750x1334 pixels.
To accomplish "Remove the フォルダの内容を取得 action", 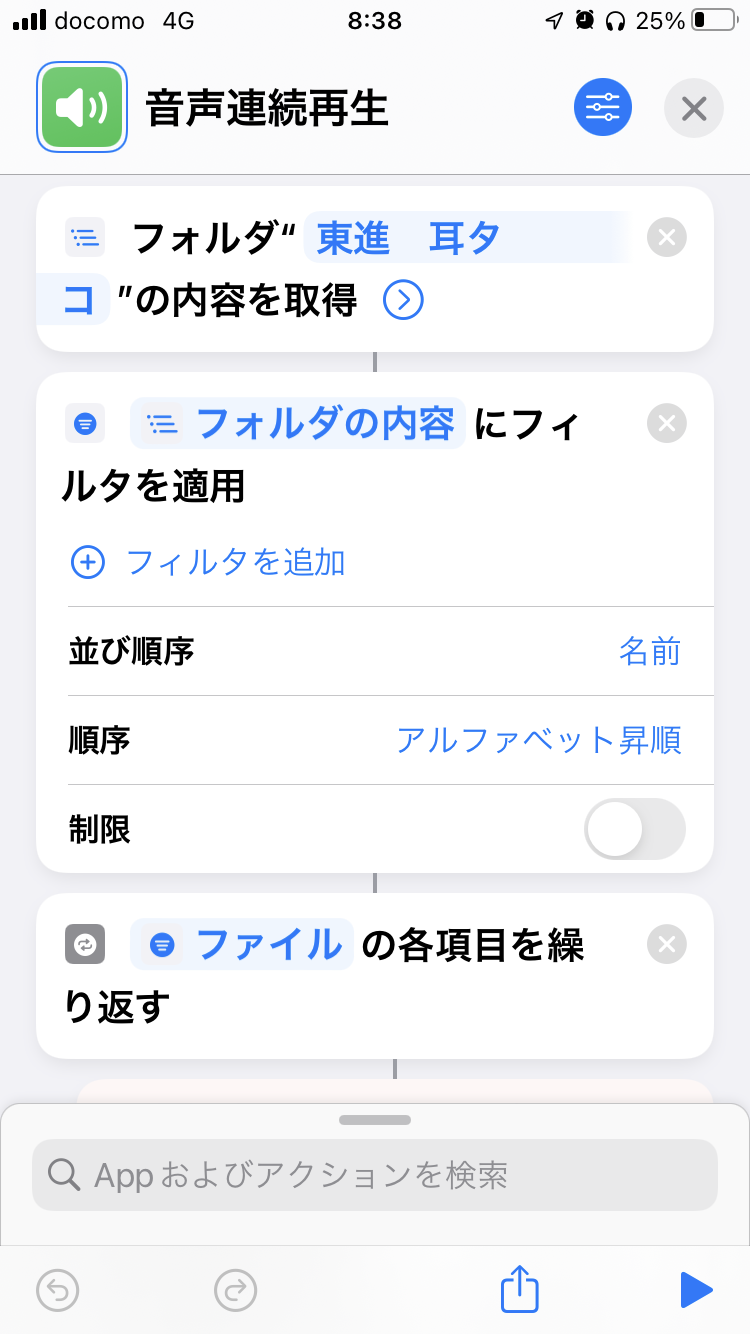I will click(667, 238).
